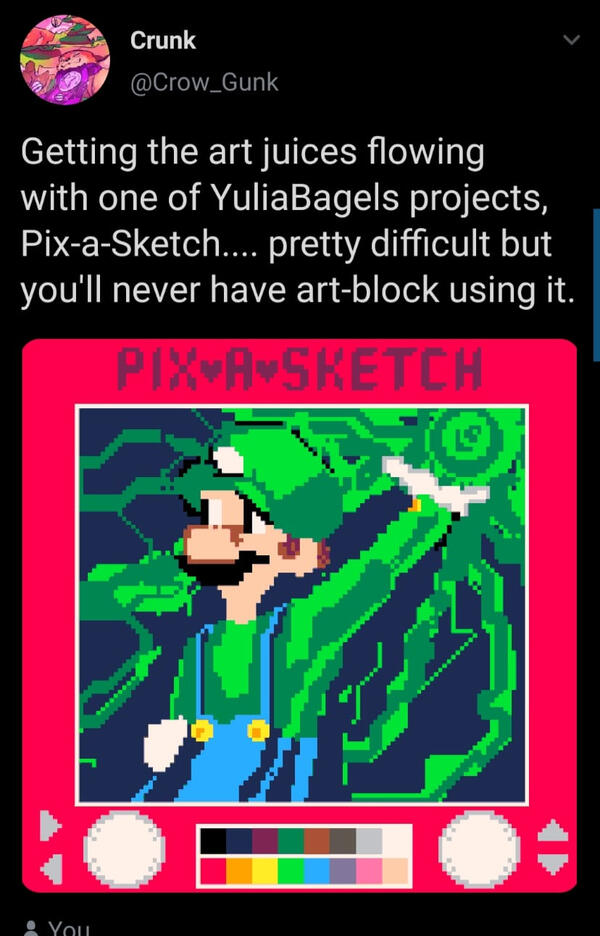Open Crunk's profile picture
The image size is (600, 936).
(x=64, y=60)
